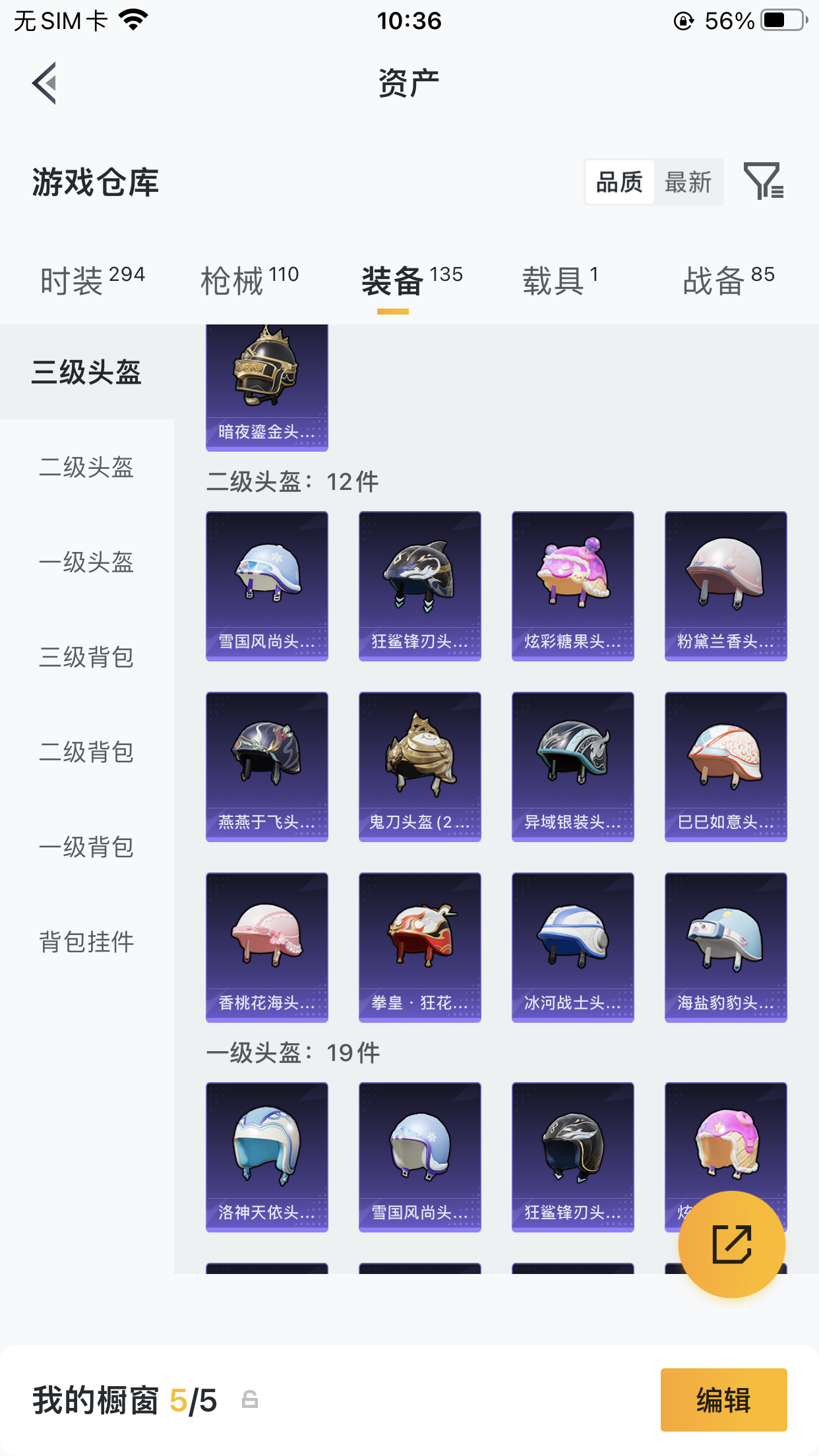
Task: Tap 编辑 to edit 我的橱窗
Action: (x=723, y=1399)
